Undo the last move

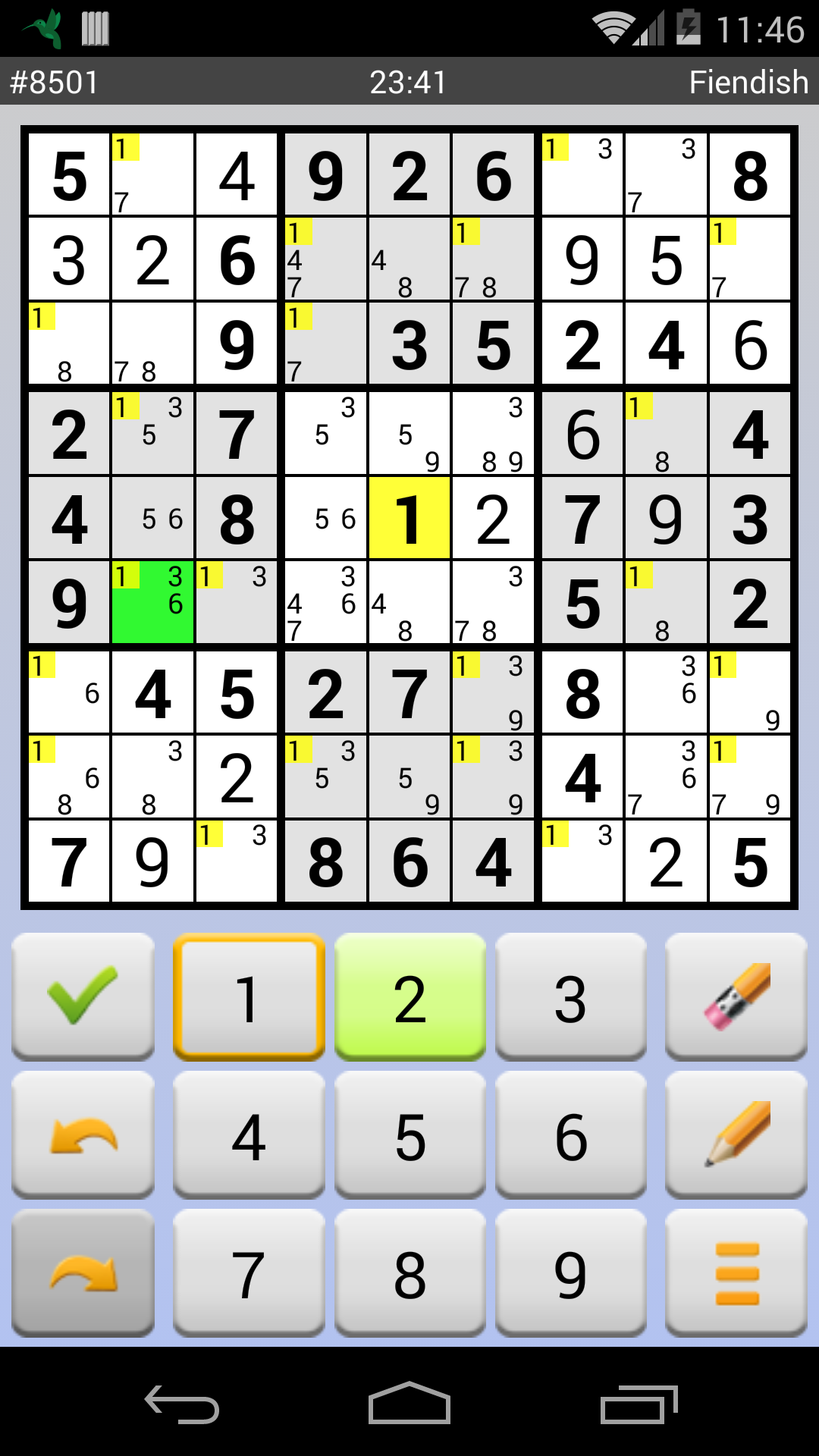[83, 1135]
